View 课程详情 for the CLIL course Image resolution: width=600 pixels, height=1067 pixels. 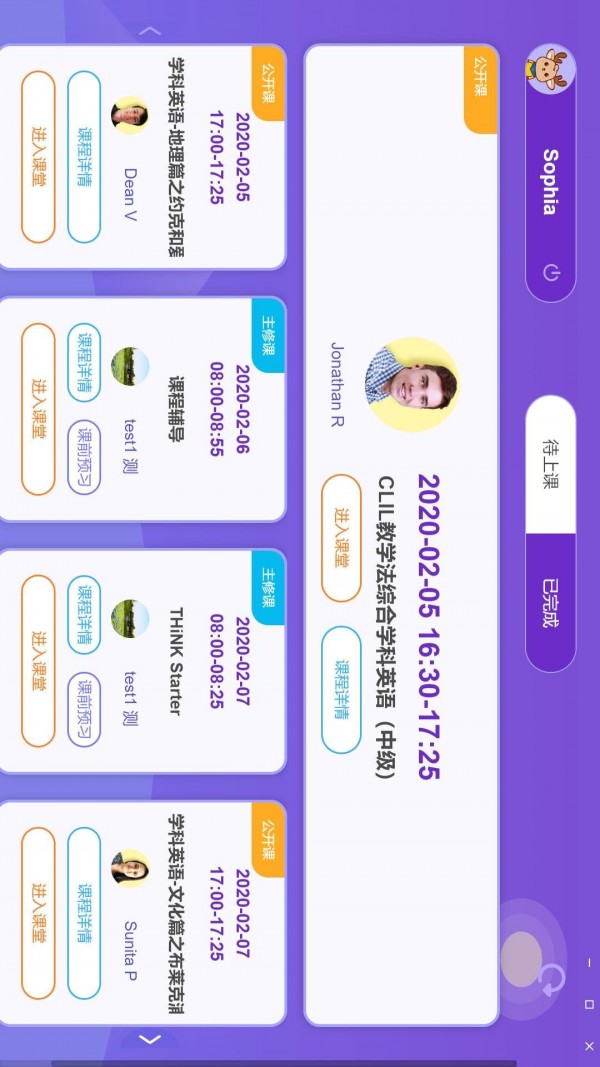coord(341,689)
